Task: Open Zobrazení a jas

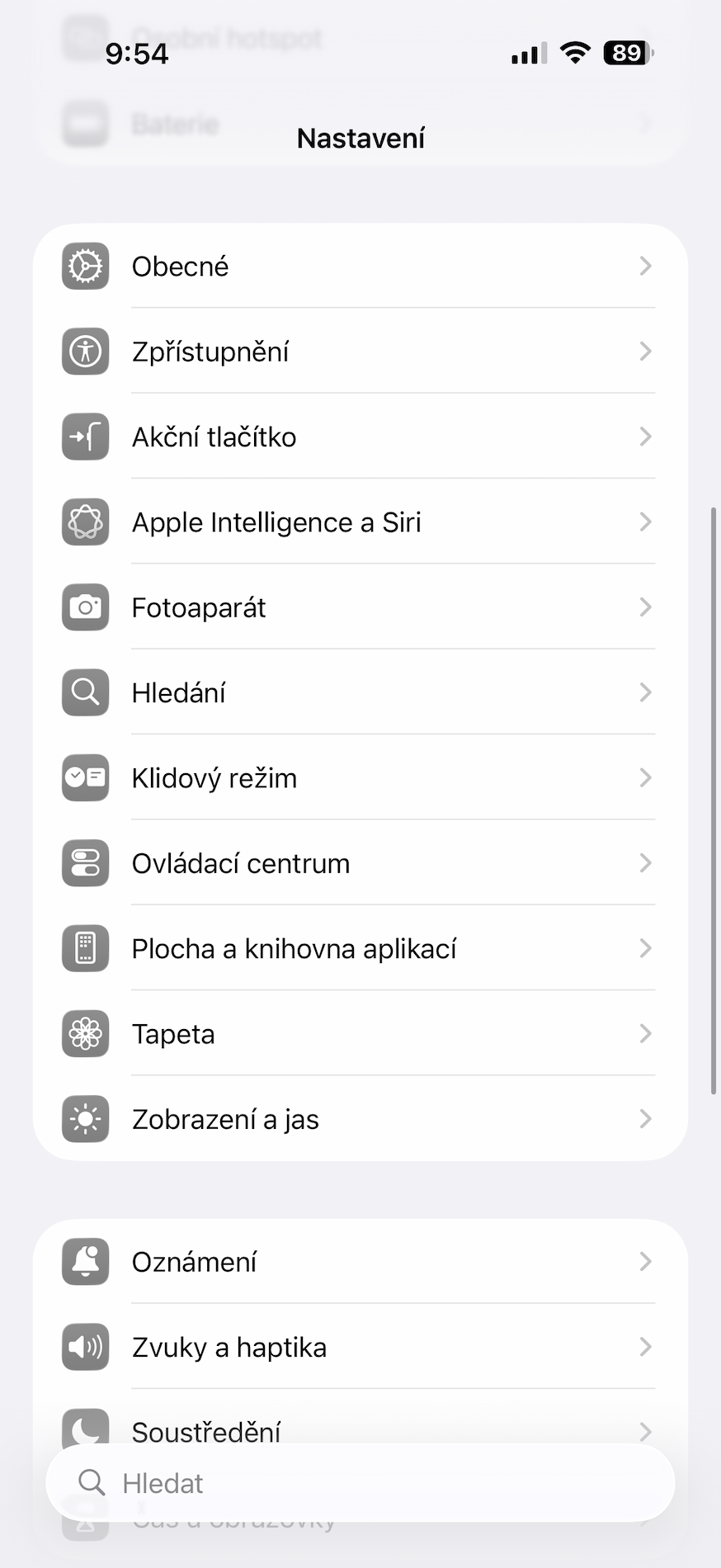Action: pyautogui.click(x=360, y=1119)
